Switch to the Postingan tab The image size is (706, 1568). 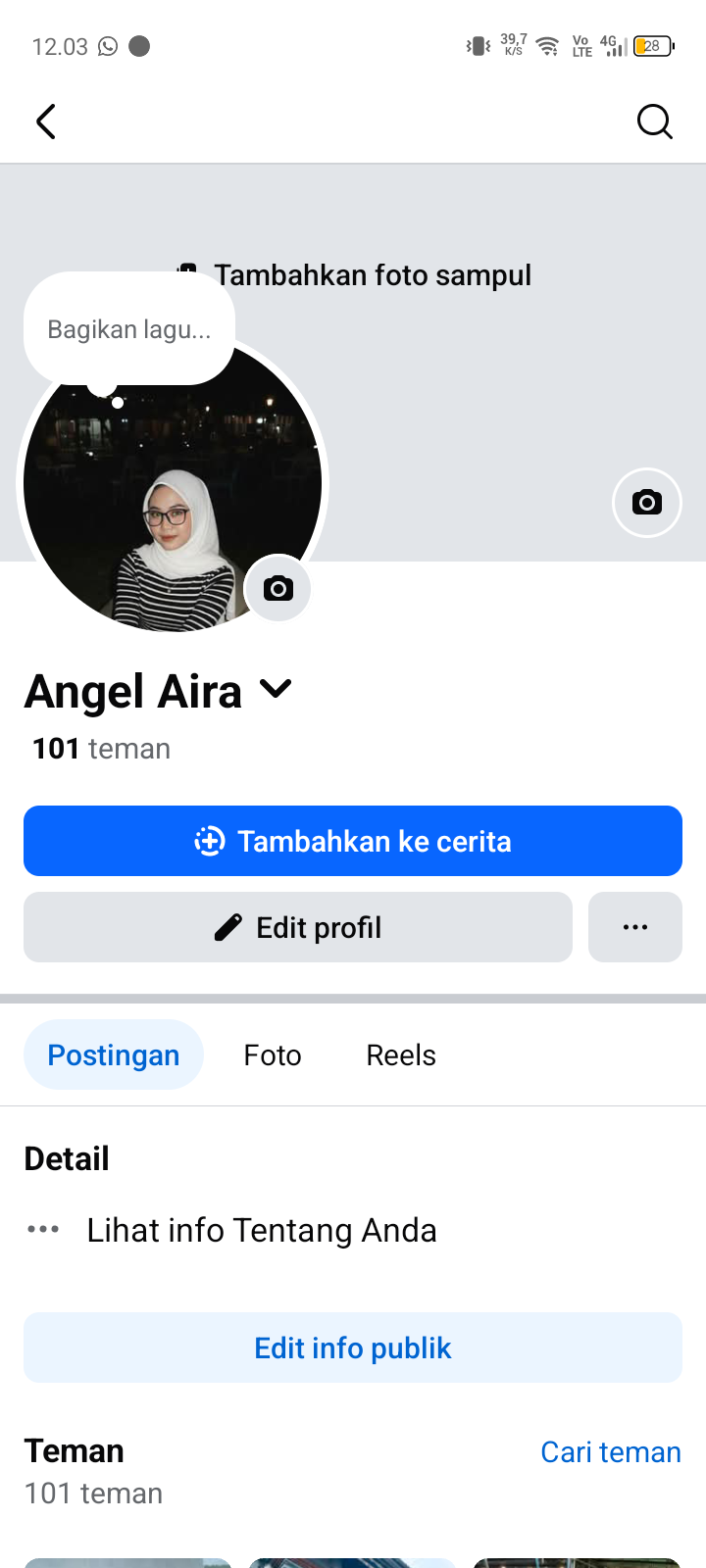tap(114, 1054)
